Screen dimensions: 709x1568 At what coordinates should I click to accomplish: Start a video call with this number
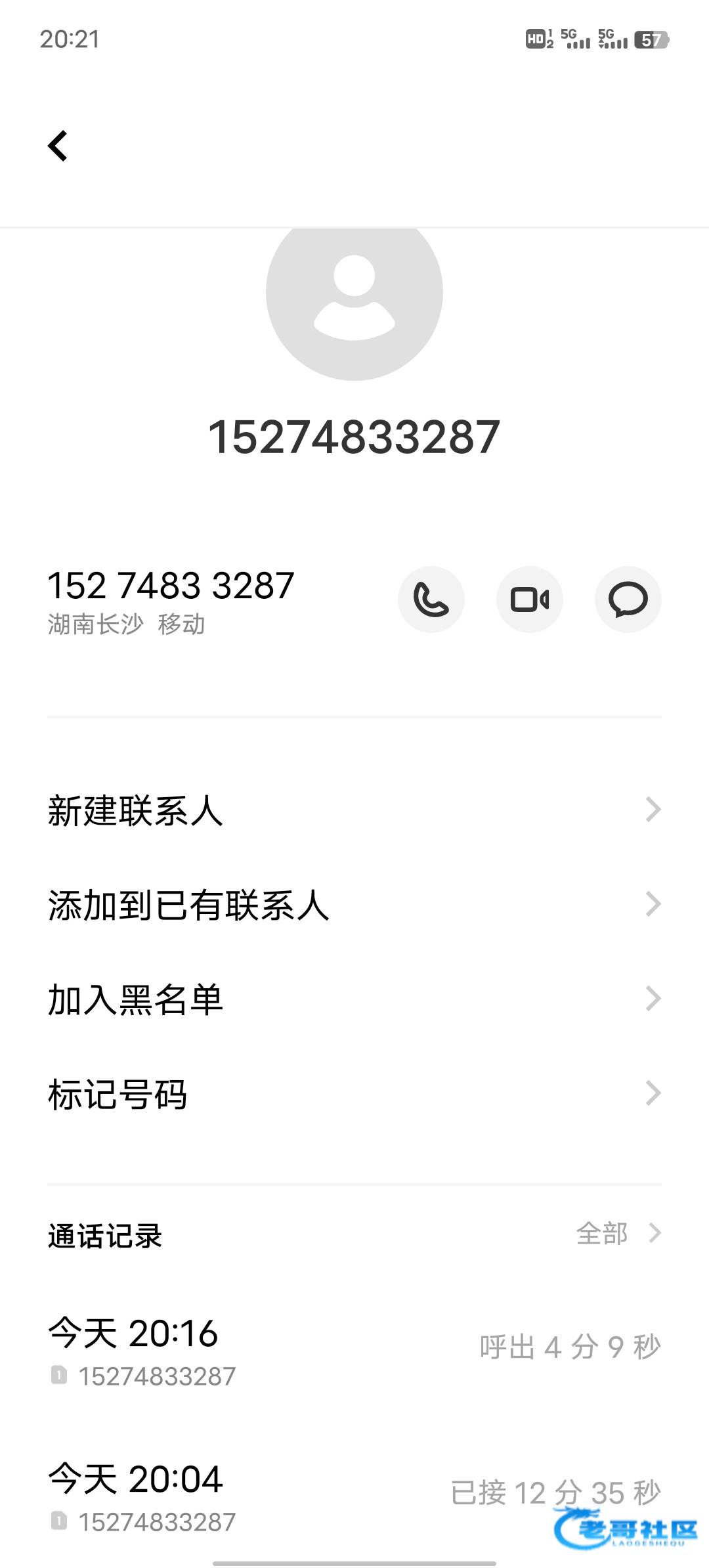530,599
